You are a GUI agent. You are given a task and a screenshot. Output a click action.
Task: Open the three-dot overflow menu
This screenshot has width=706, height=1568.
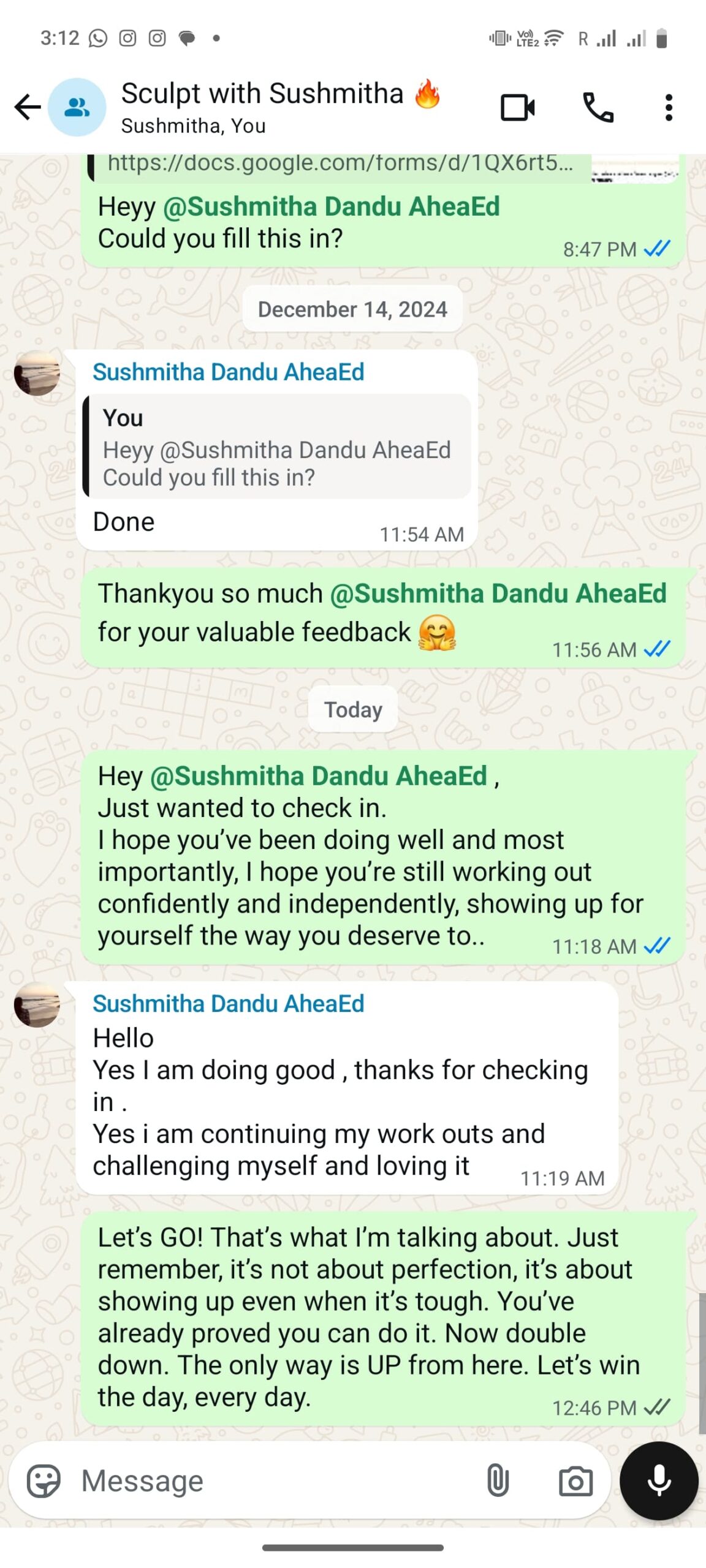point(669,107)
